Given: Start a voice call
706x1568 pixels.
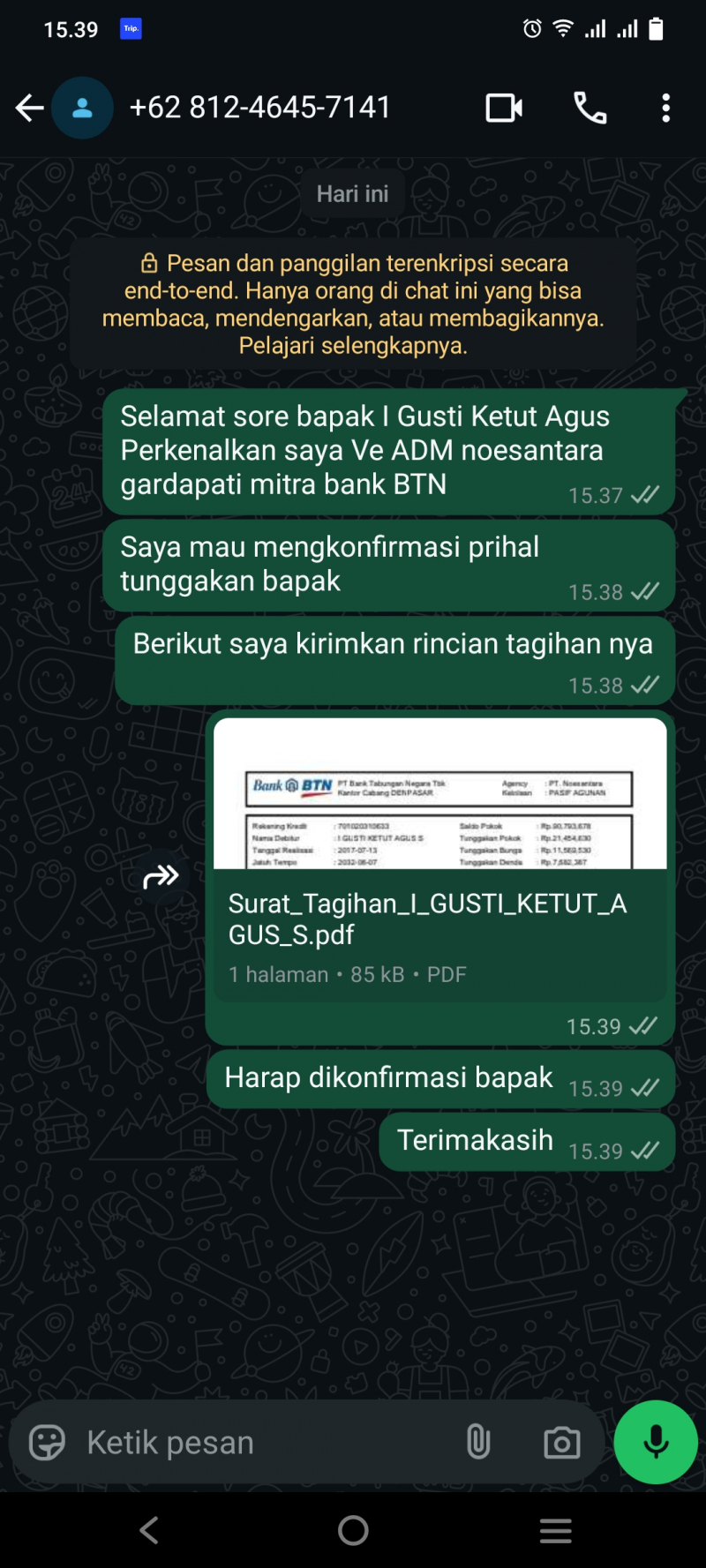Looking at the screenshot, I should [590, 108].
